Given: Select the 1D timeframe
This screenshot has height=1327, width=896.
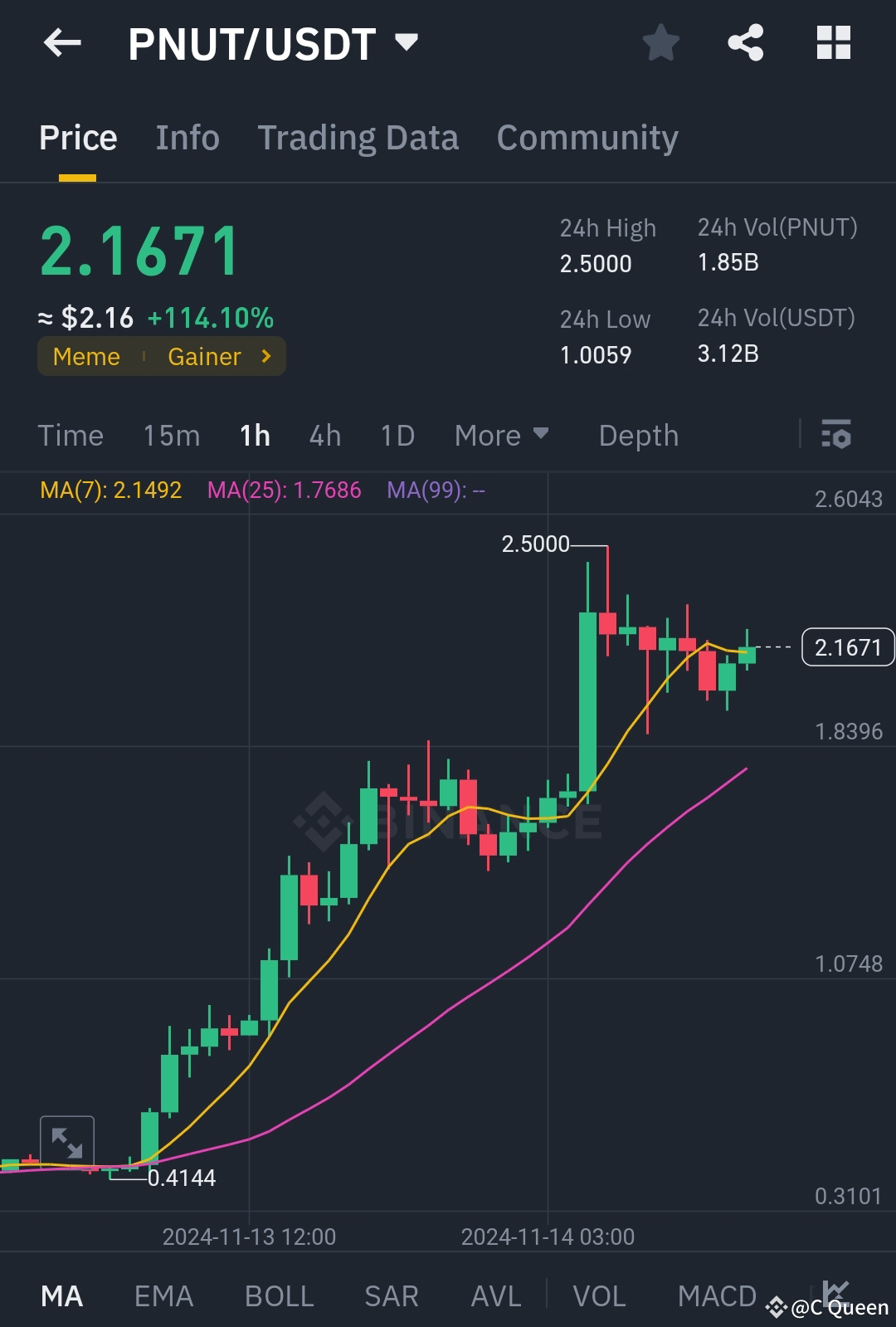Looking at the screenshot, I should (x=396, y=434).
